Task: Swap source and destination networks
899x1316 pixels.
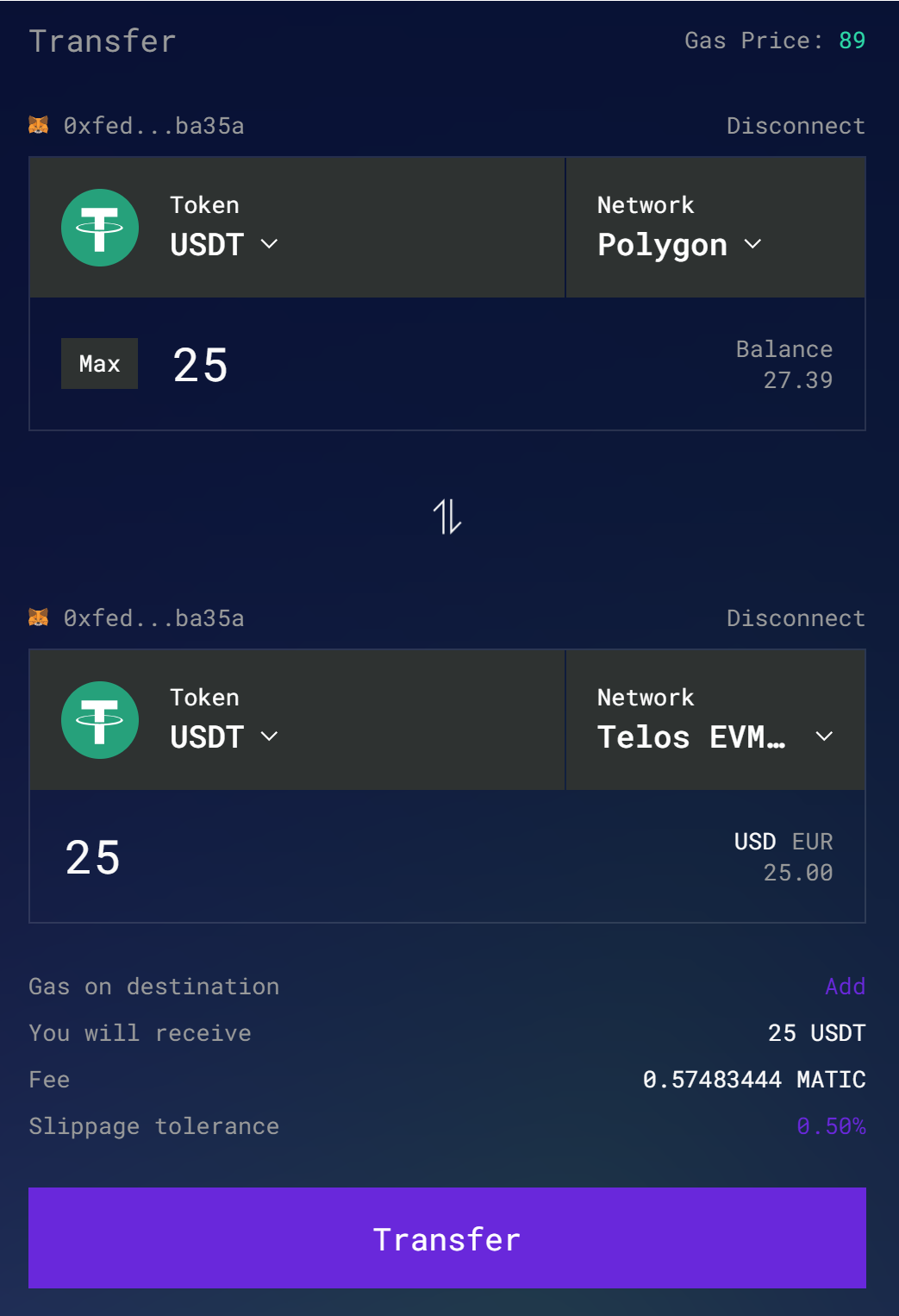Action: coord(447,517)
